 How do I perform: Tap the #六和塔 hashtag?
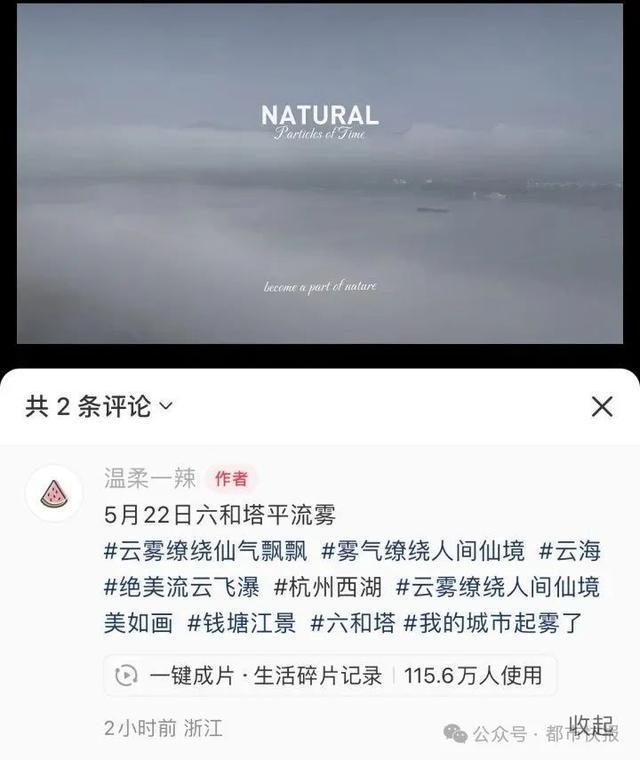click(352, 623)
